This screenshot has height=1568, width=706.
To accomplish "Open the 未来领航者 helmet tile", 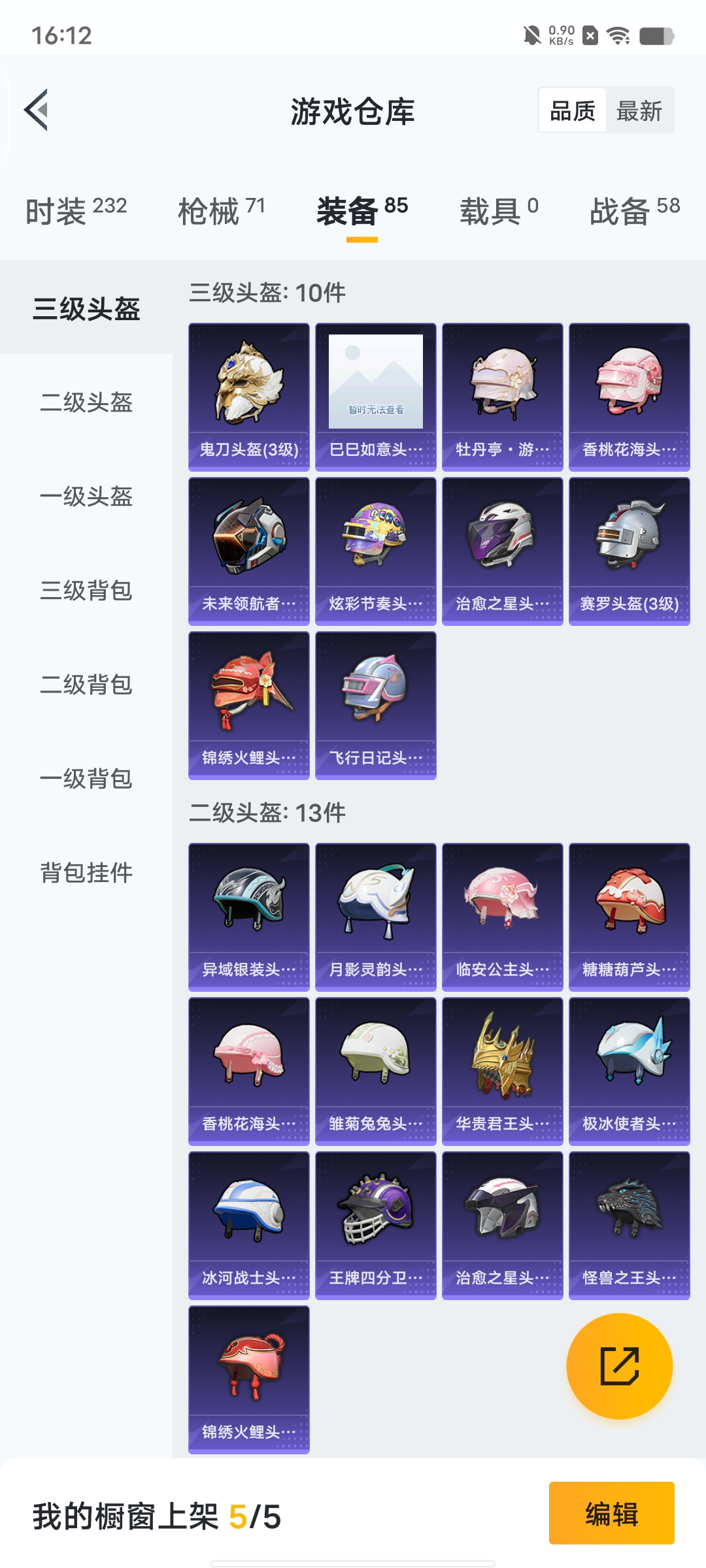I will point(248,551).
